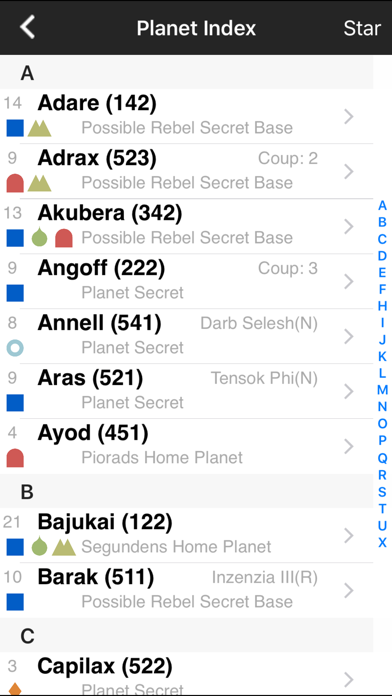Screen dimensions: 392x696
Task: Select Ayod (451), Piorads Home Planet
Action: (186, 447)
